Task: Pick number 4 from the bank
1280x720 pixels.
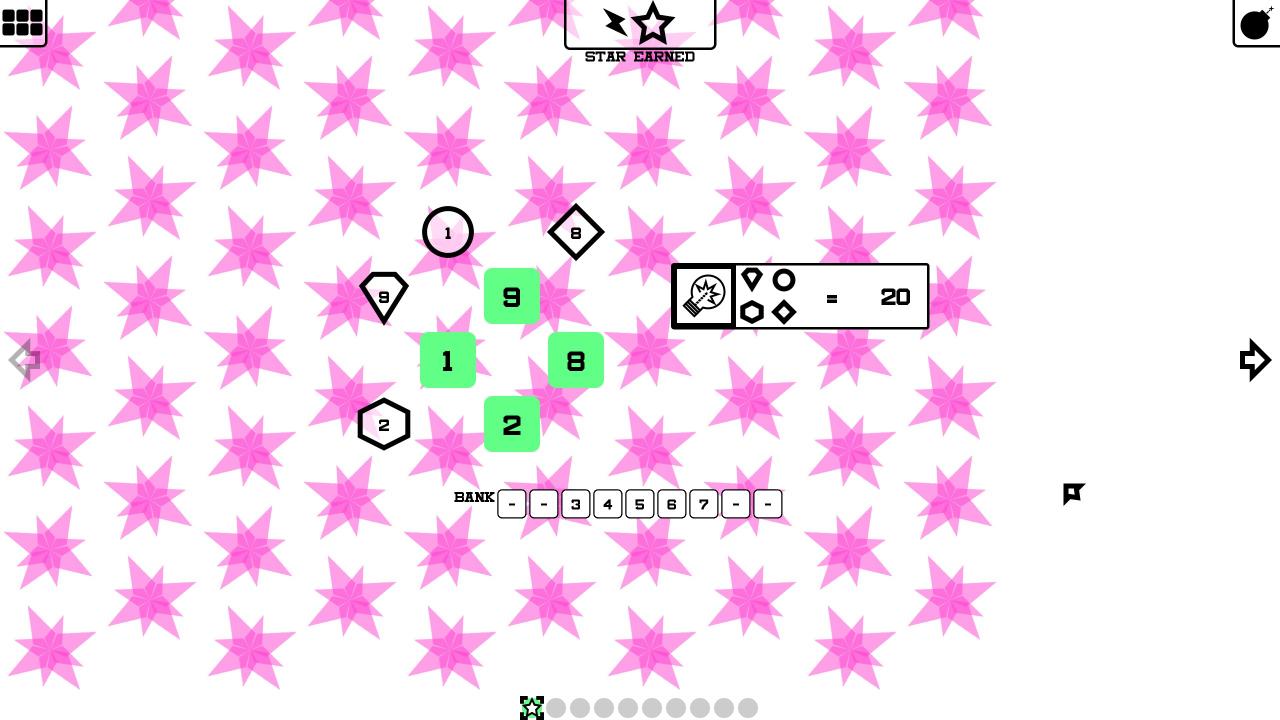Action: [x=607, y=504]
